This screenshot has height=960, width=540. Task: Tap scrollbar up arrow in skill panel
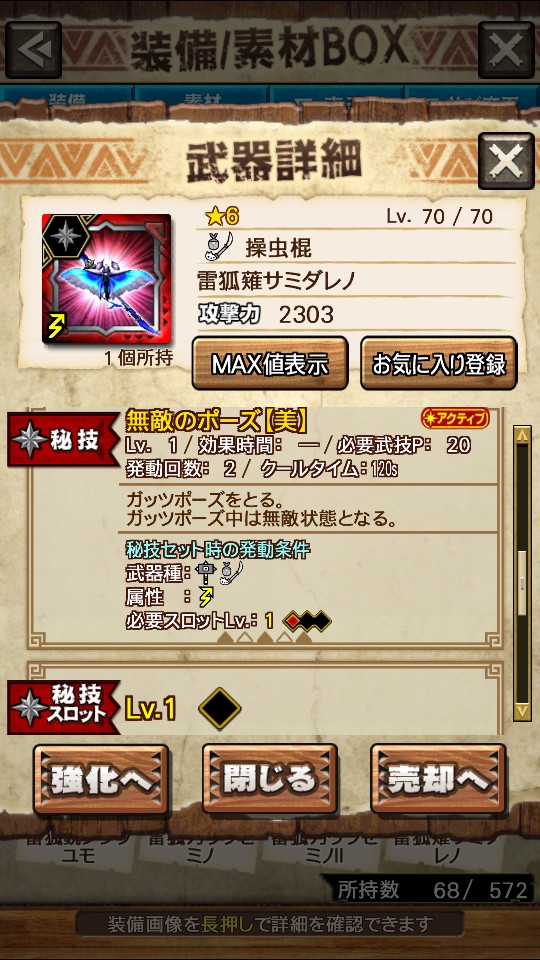[522, 434]
